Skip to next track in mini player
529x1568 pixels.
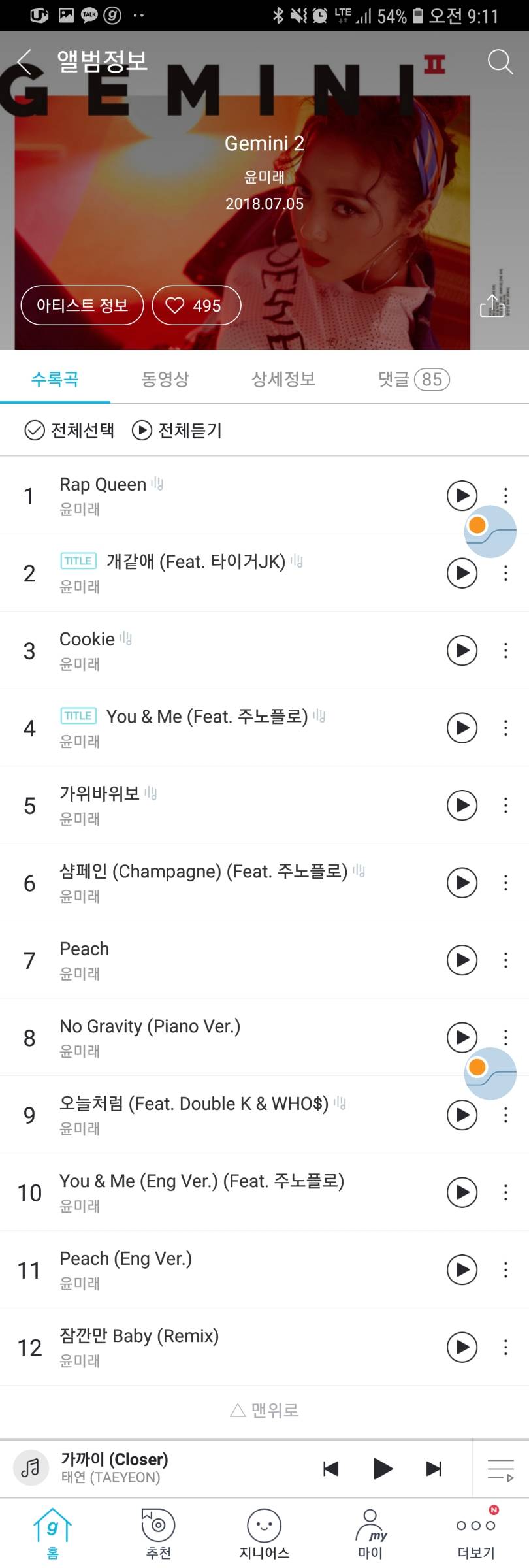434,1469
